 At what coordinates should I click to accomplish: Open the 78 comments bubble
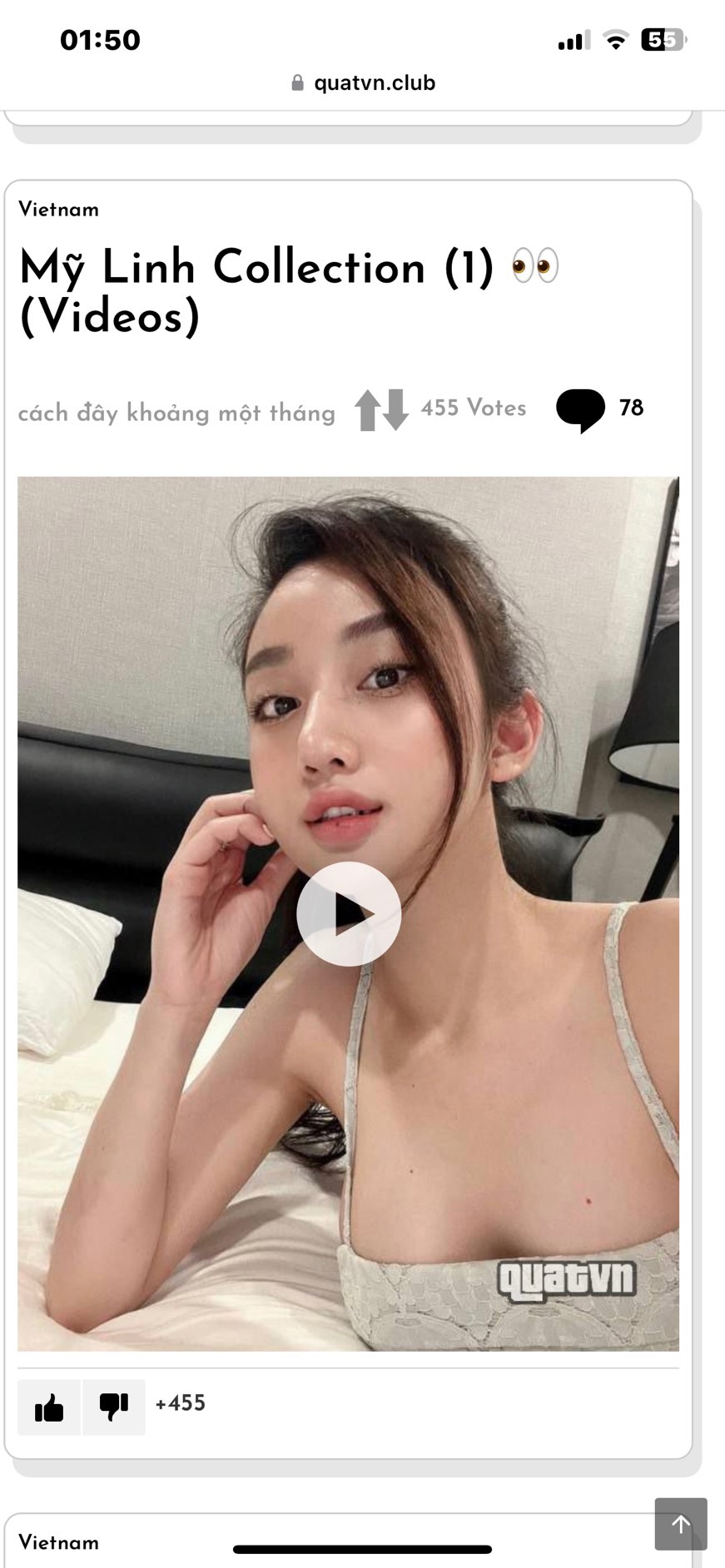point(581,409)
